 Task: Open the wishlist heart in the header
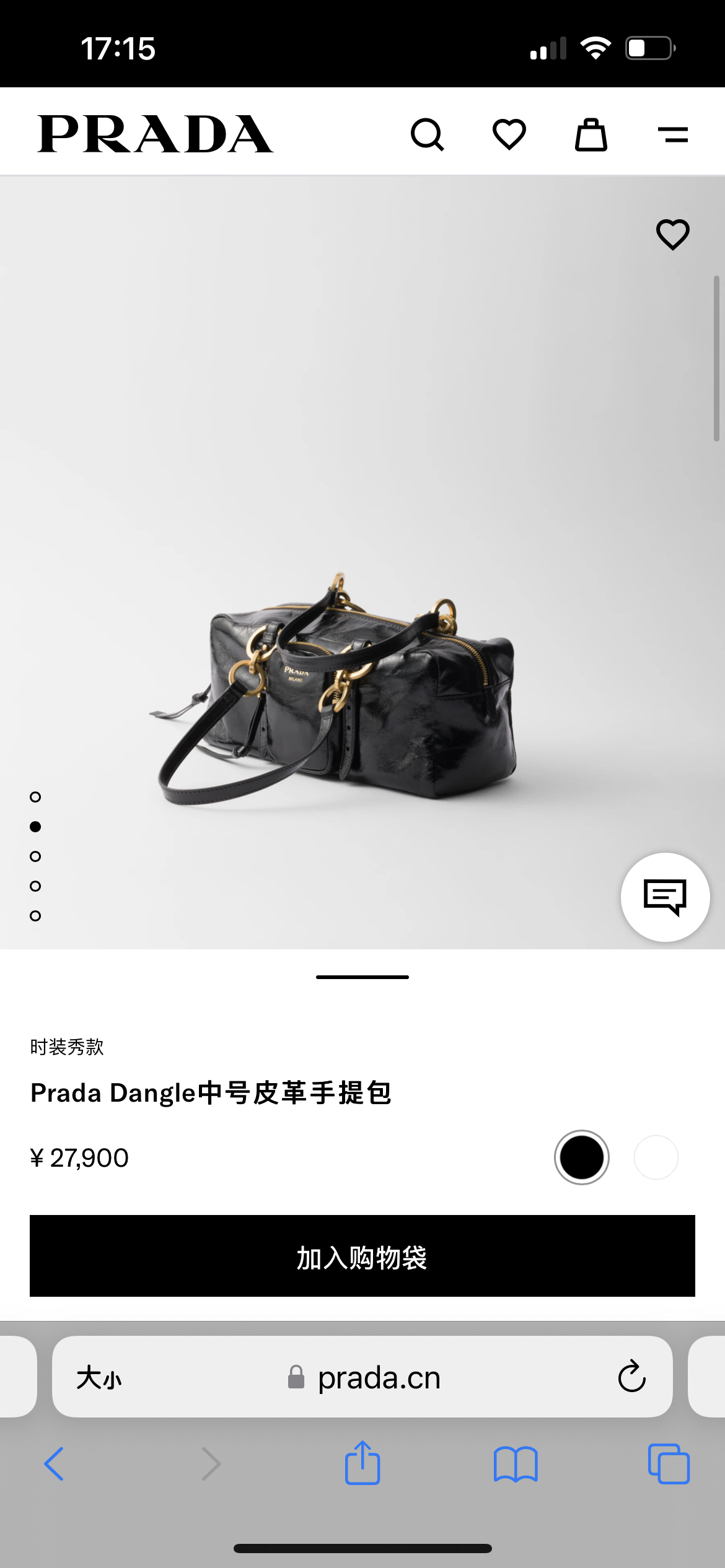[509, 134]
